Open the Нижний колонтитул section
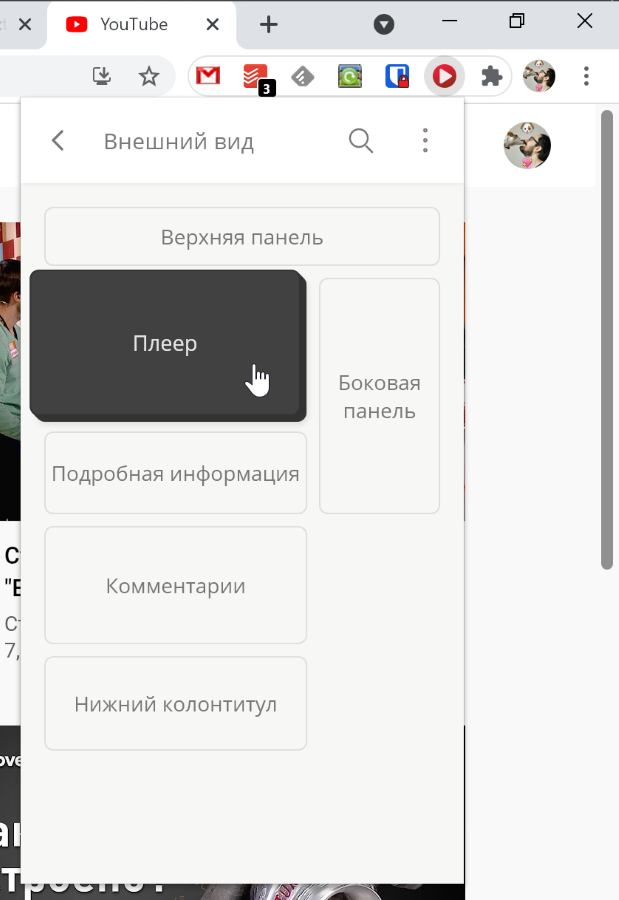Viewport: 619px width, 900px height. pyautogui.click(x=176, y=704)
